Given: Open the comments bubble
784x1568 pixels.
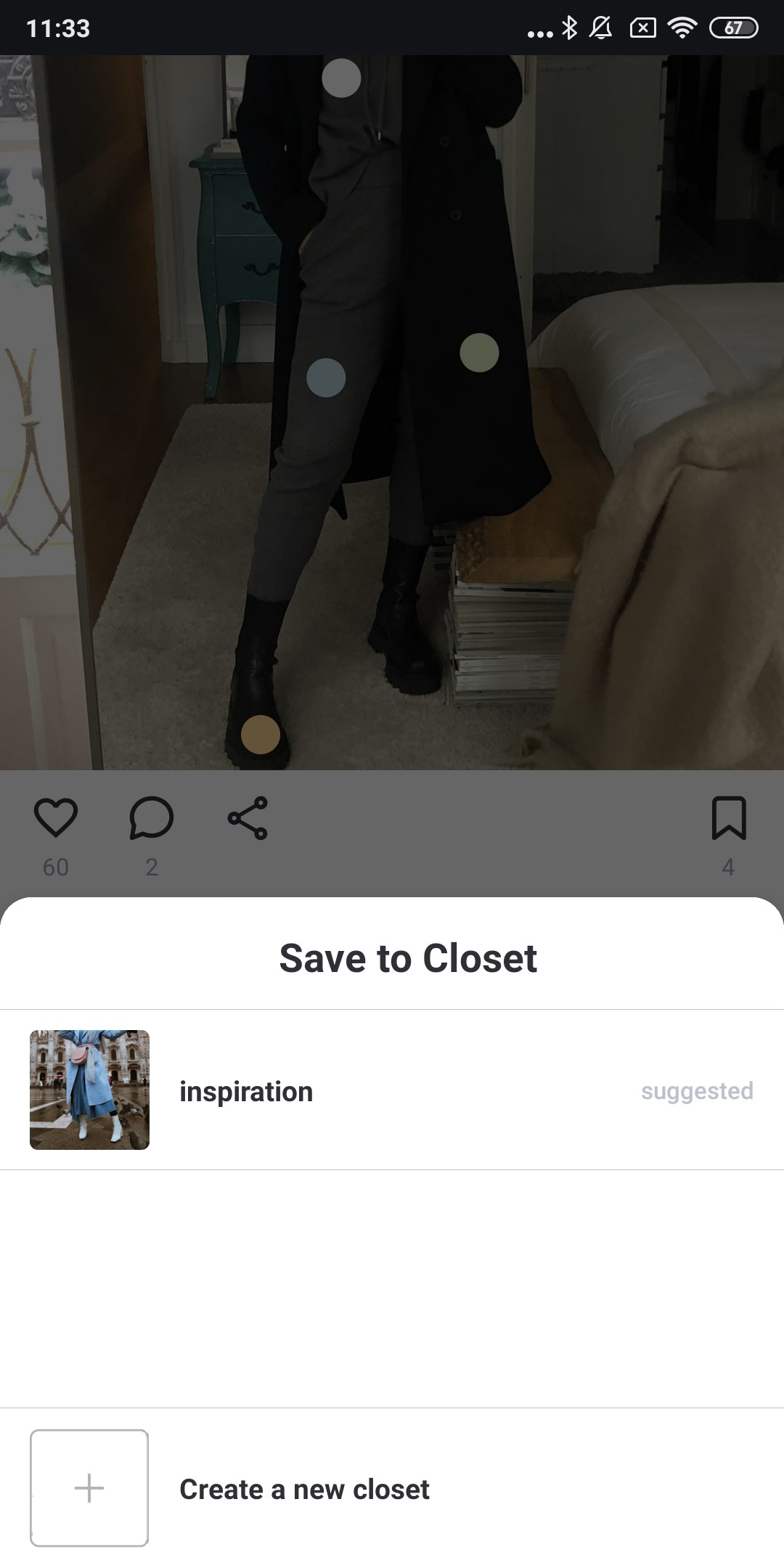Looking at the screenshot, I should 152,818.
